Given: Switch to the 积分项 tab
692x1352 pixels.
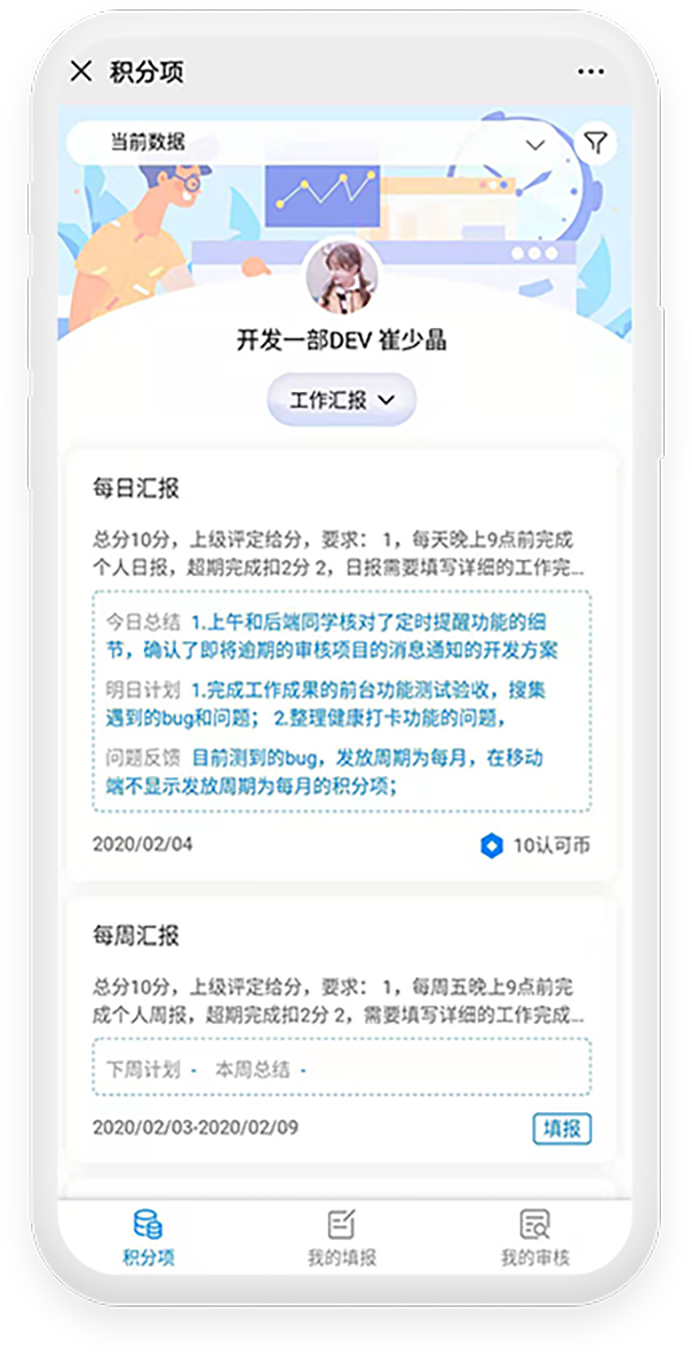Looking at the screenshot, I should pyautogui.click(x=148, y=1238).
